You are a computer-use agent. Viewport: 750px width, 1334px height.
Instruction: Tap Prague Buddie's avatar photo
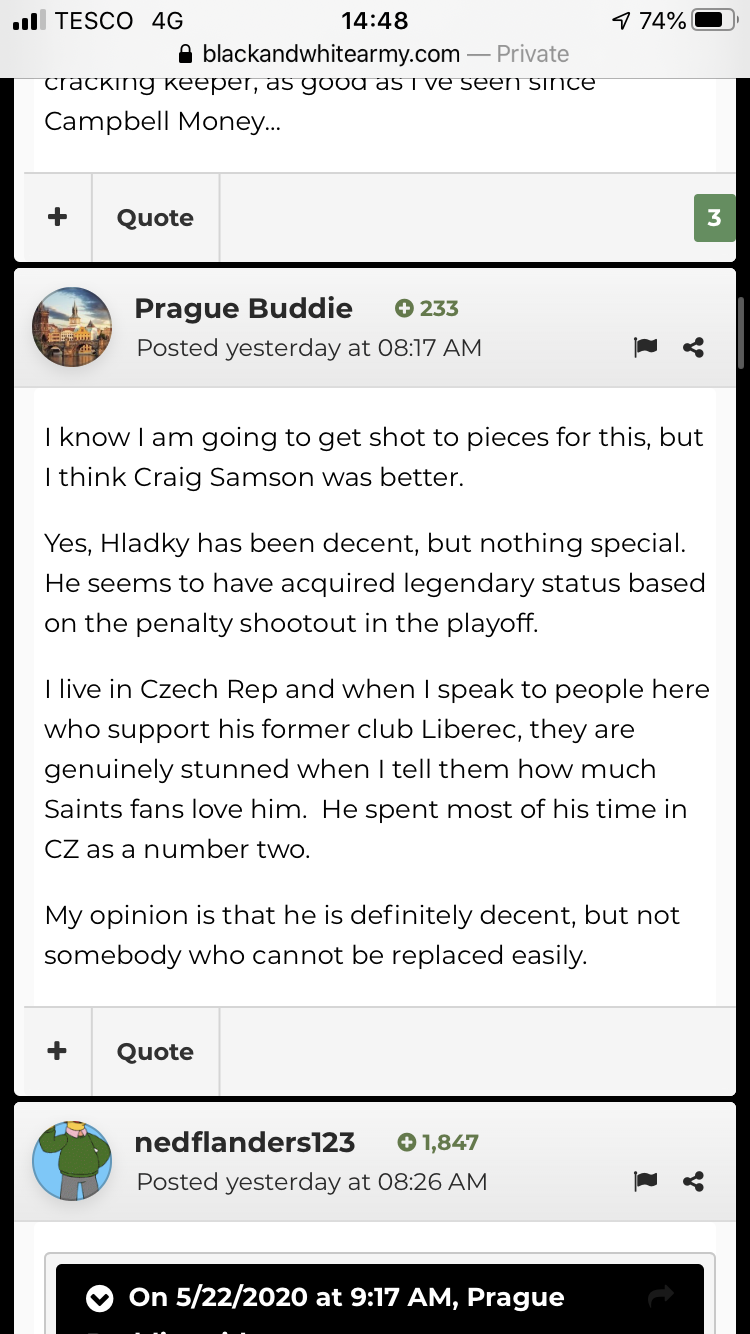click(x=72, y=327)
